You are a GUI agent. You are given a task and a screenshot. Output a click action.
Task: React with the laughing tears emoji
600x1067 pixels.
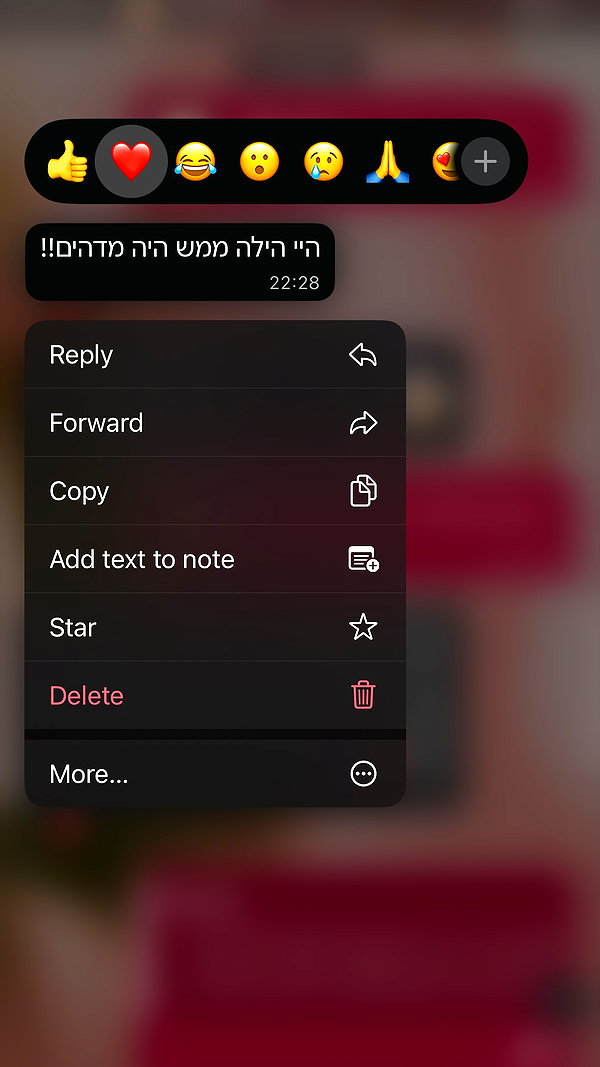(x=195, y=161)
